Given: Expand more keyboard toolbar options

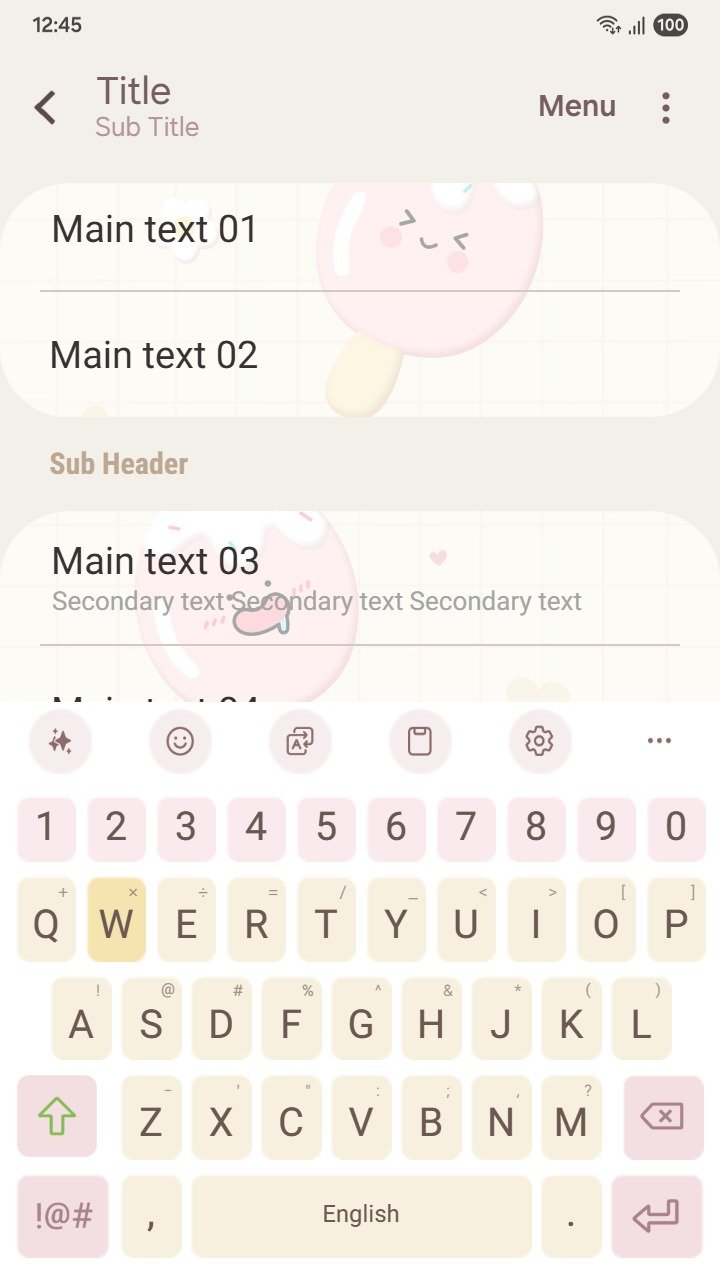Looking at the screenshot, I should click(659, 741).
